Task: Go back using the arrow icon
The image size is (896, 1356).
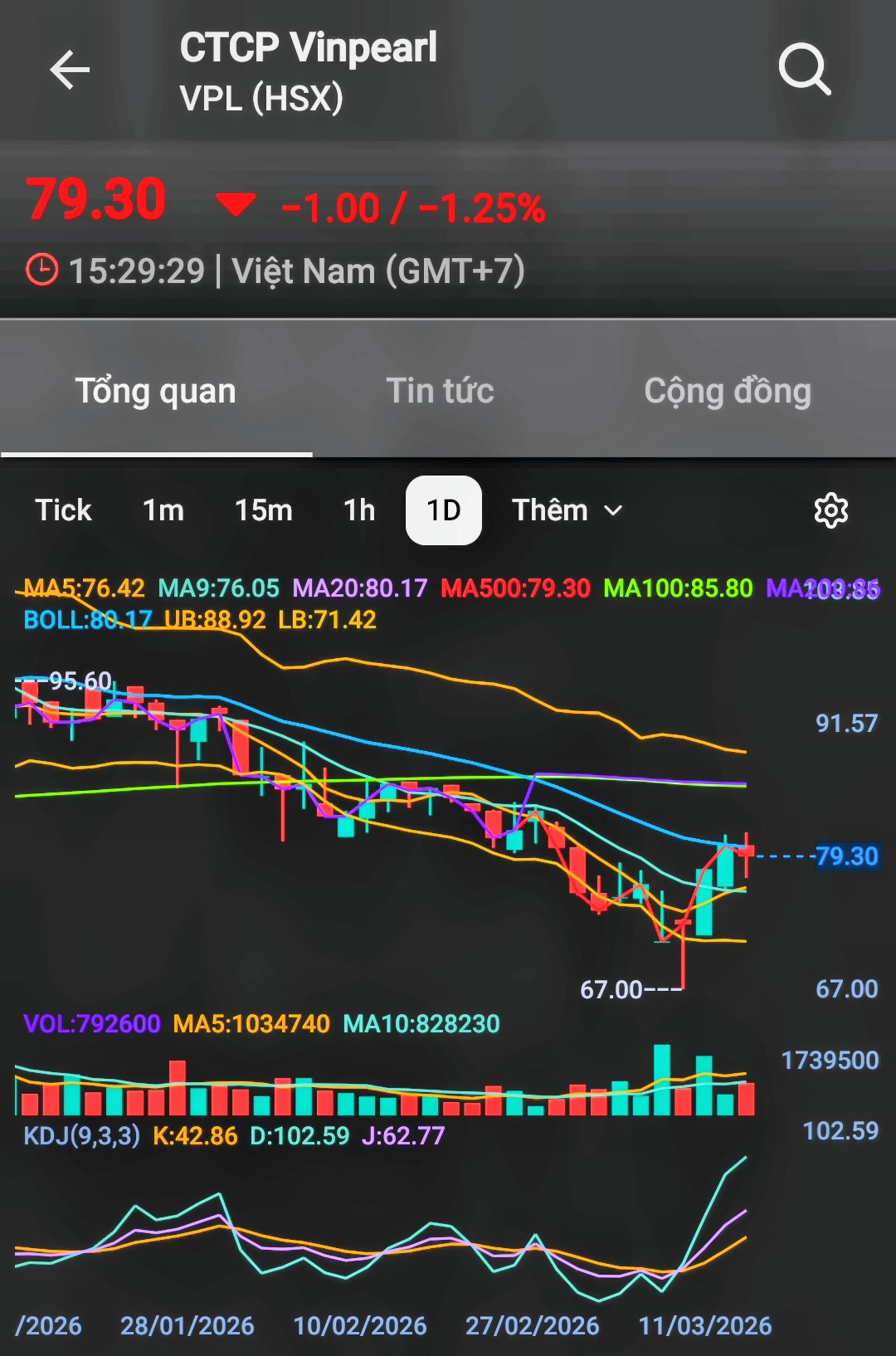Action: coord(70,70)
